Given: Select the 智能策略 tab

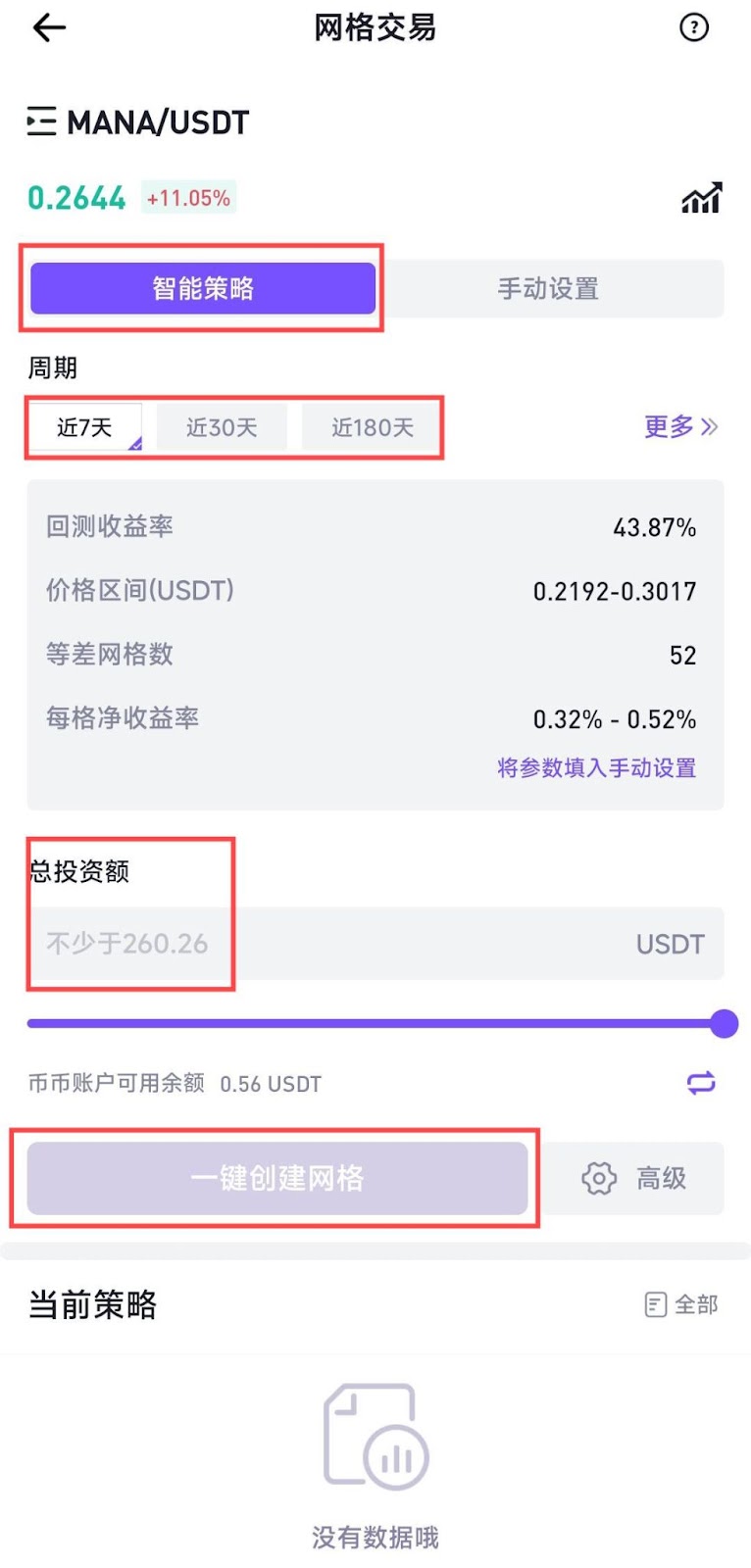Looking at the screenshot, I should click(x=203, y=288).
